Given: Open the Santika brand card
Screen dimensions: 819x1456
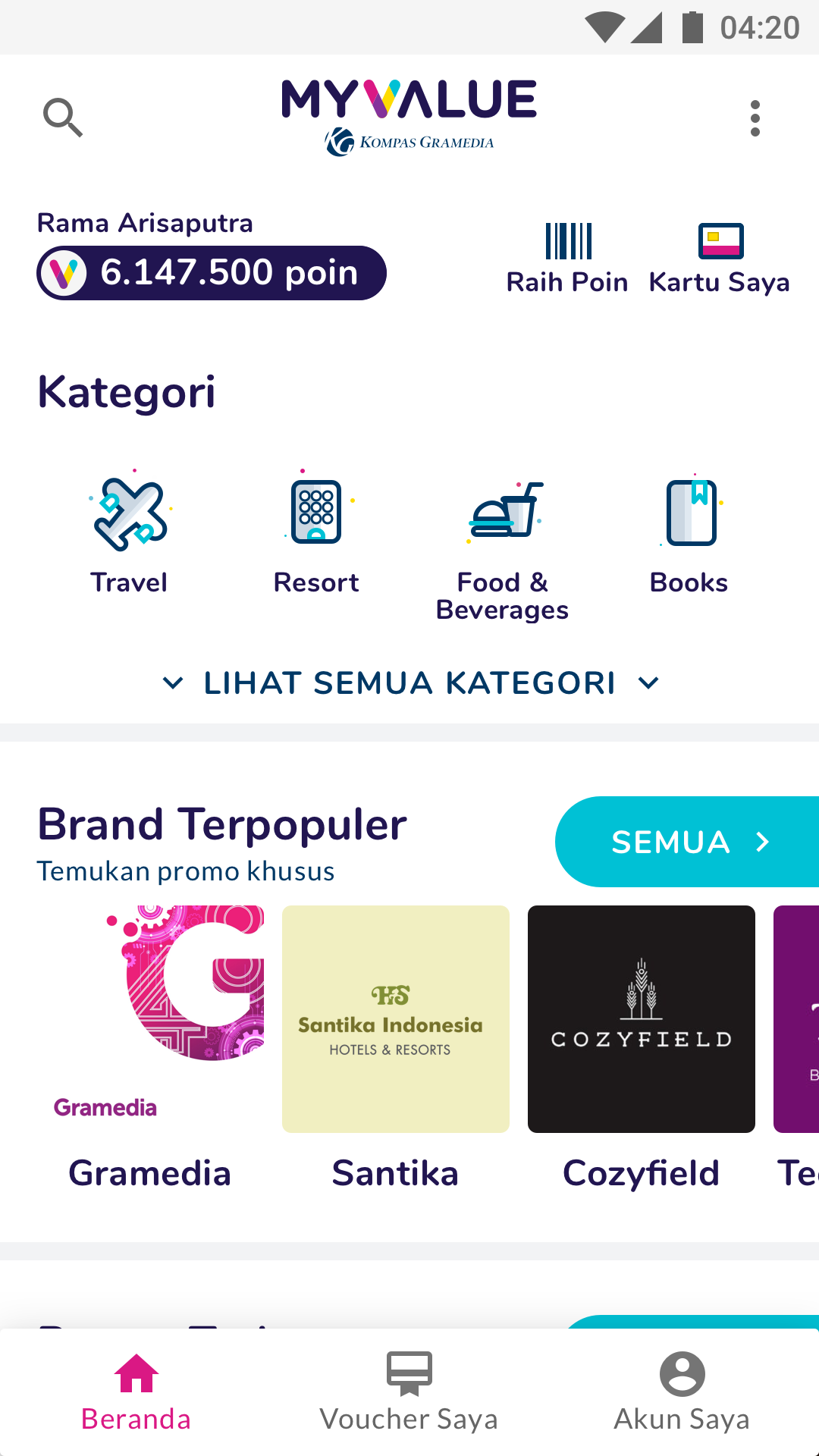Looking at the screenshot, I should 396,1046.
